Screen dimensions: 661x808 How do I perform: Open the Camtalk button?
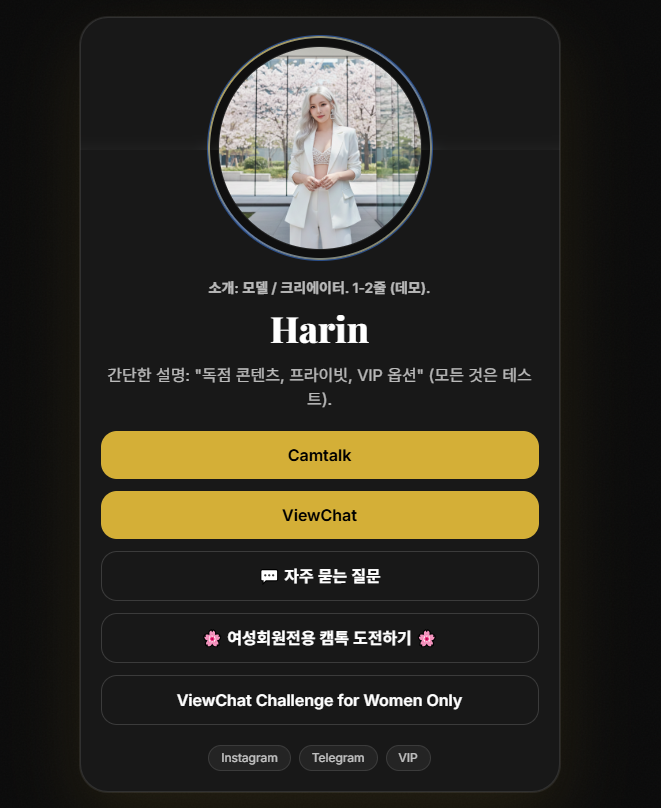click(x=319, y=455)
